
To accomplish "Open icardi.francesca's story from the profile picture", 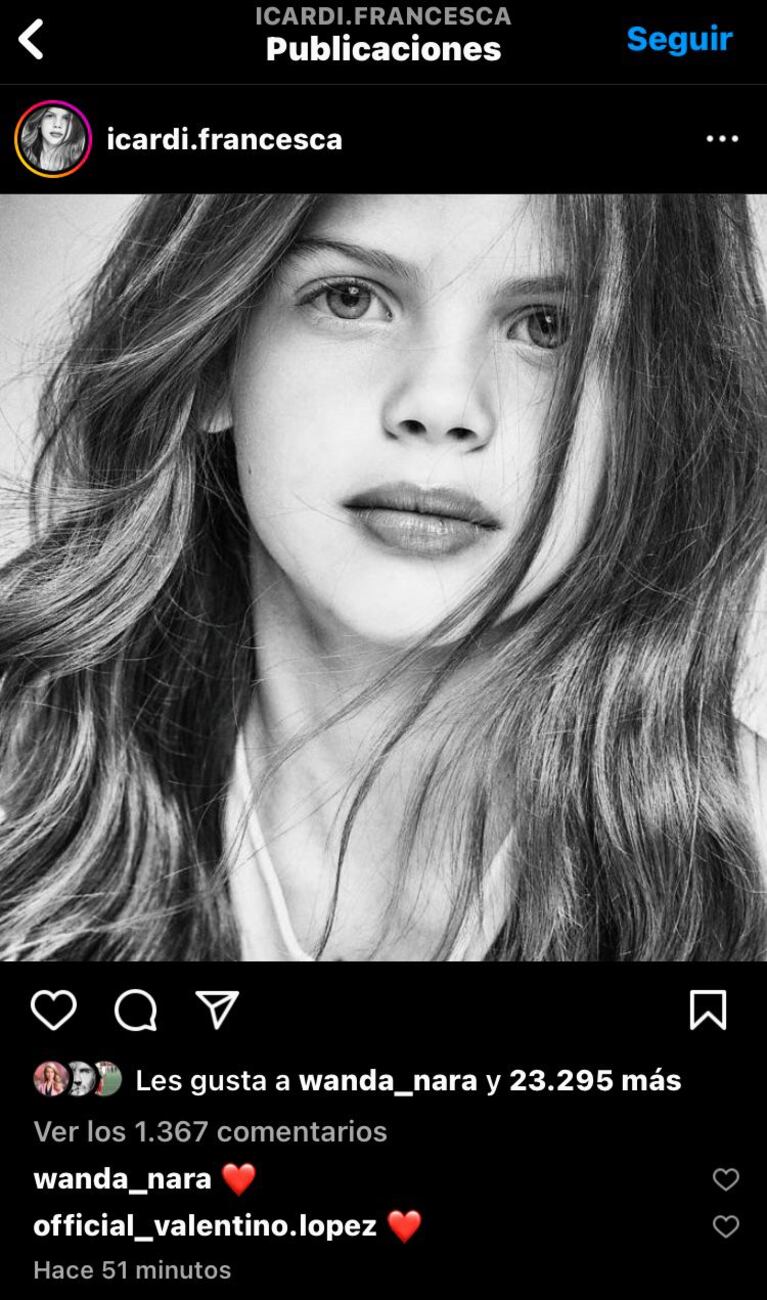I will tap(53, 139).
